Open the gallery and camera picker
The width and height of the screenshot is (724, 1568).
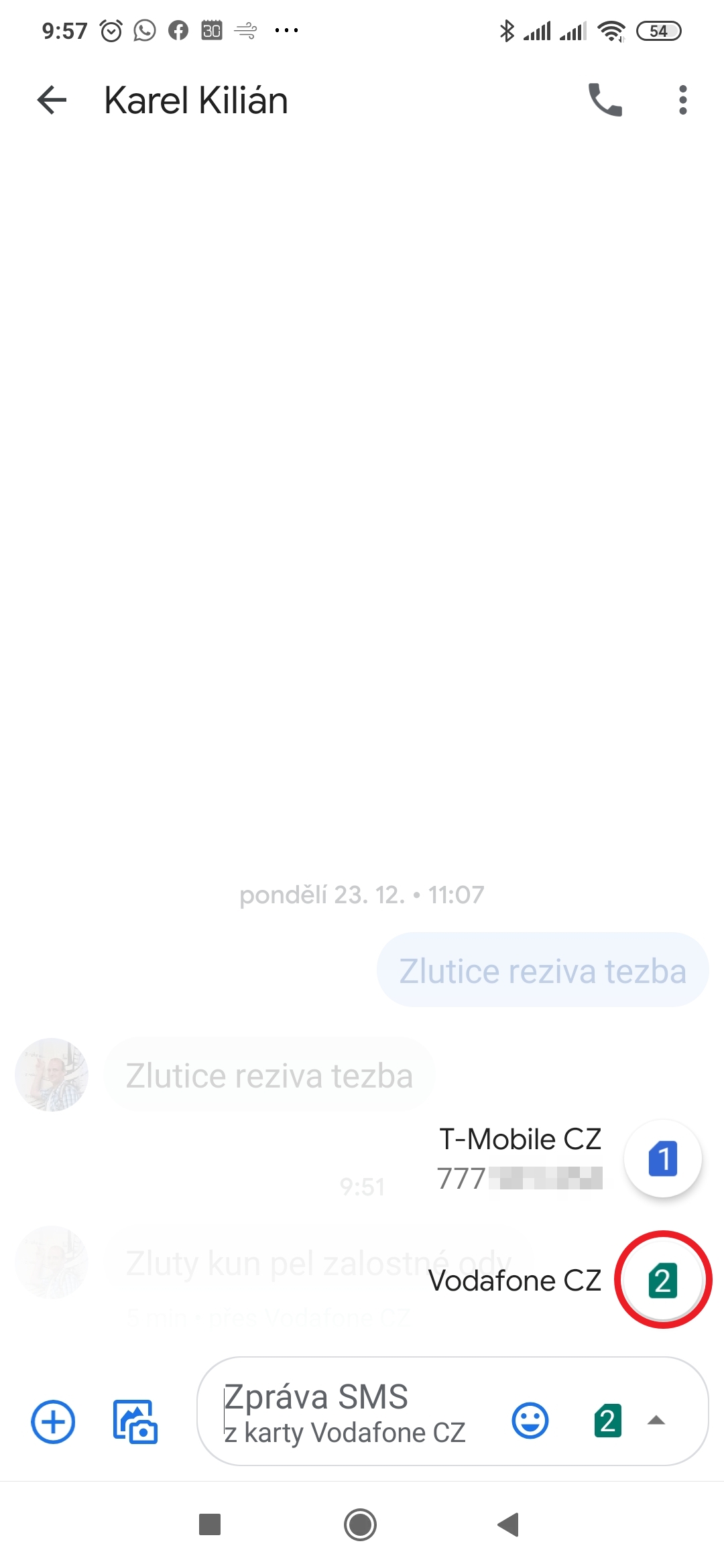pyautogui.click(x=135, y=1421)
